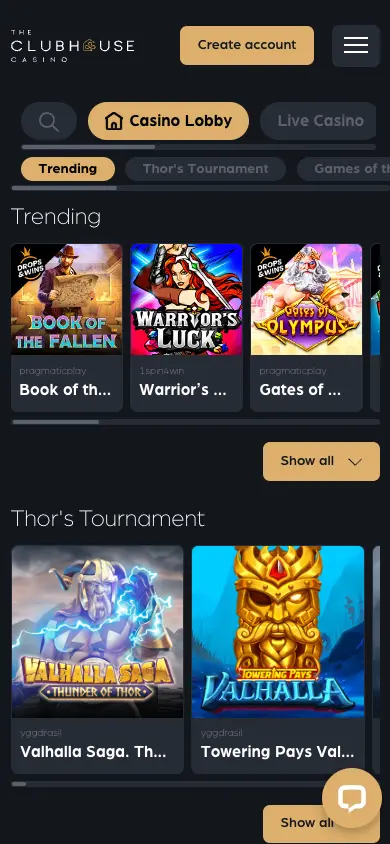
Task: Jump to Thor's Tournament chip
Action: click(x=205, y=169)
